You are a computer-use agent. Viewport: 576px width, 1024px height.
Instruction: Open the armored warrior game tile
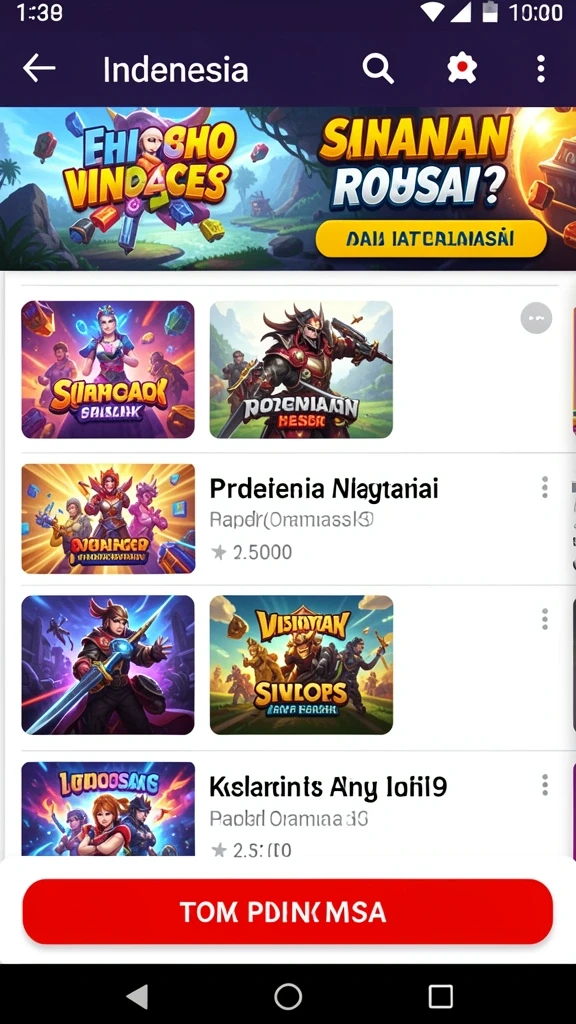tap(301, 370)
